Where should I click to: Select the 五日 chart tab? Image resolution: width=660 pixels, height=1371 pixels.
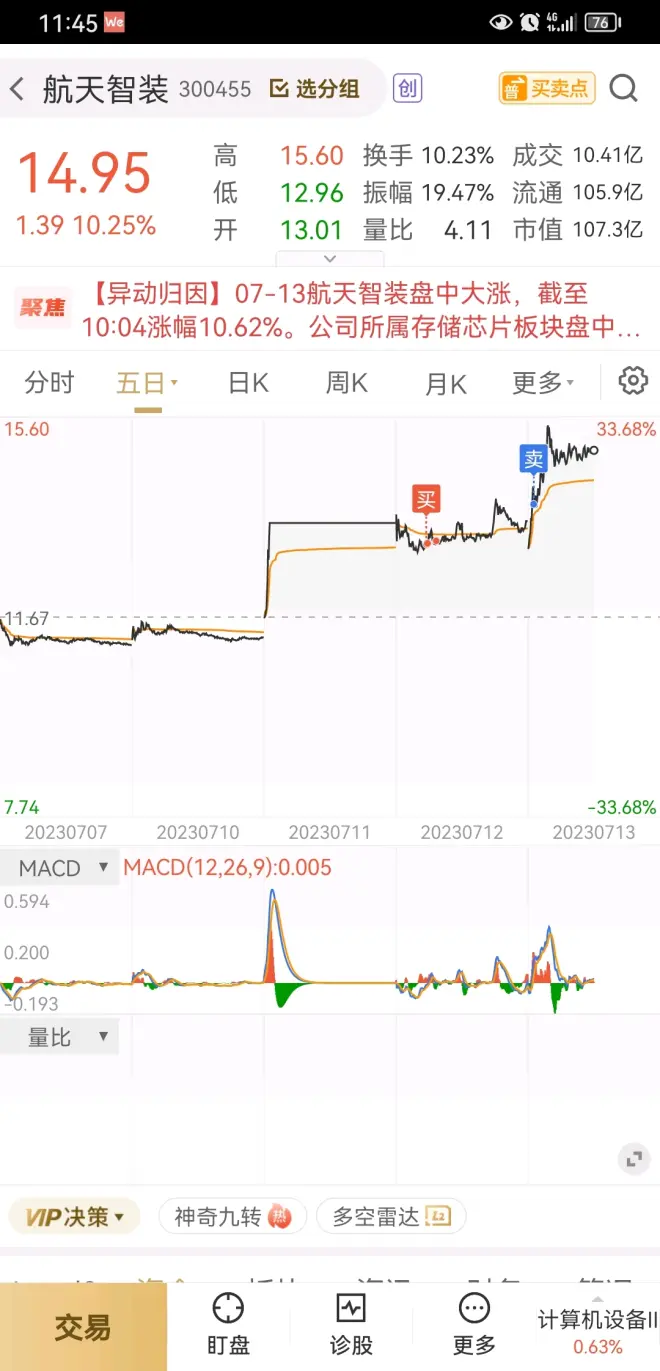[147, 382]
